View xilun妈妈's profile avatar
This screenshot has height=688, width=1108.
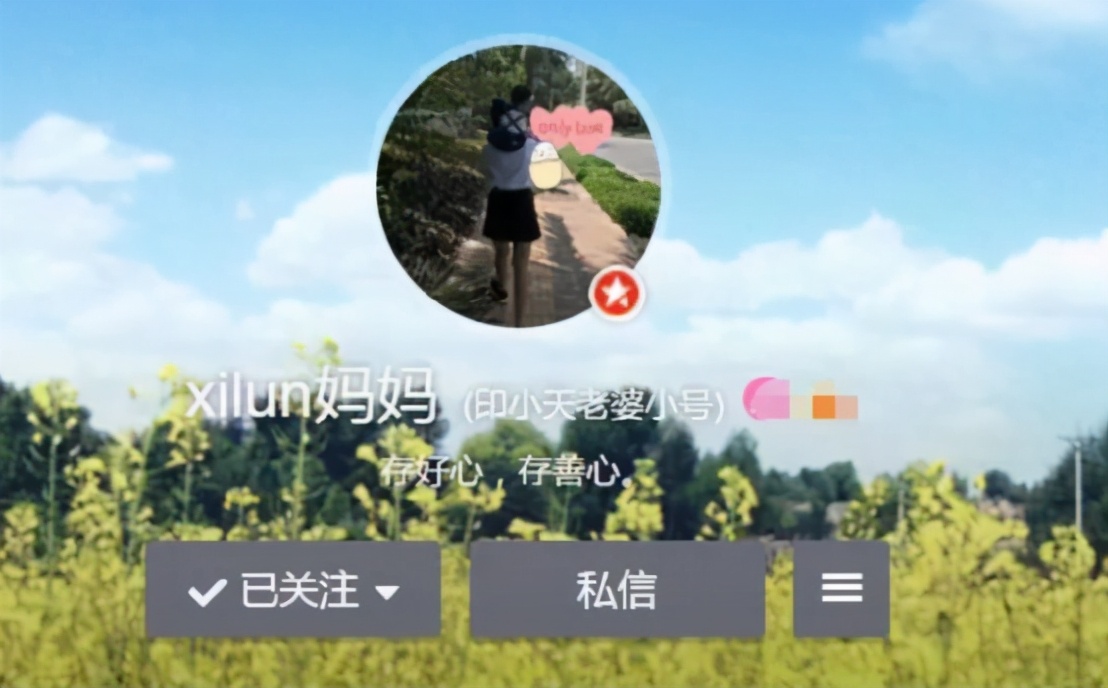[x=518, y=186]
